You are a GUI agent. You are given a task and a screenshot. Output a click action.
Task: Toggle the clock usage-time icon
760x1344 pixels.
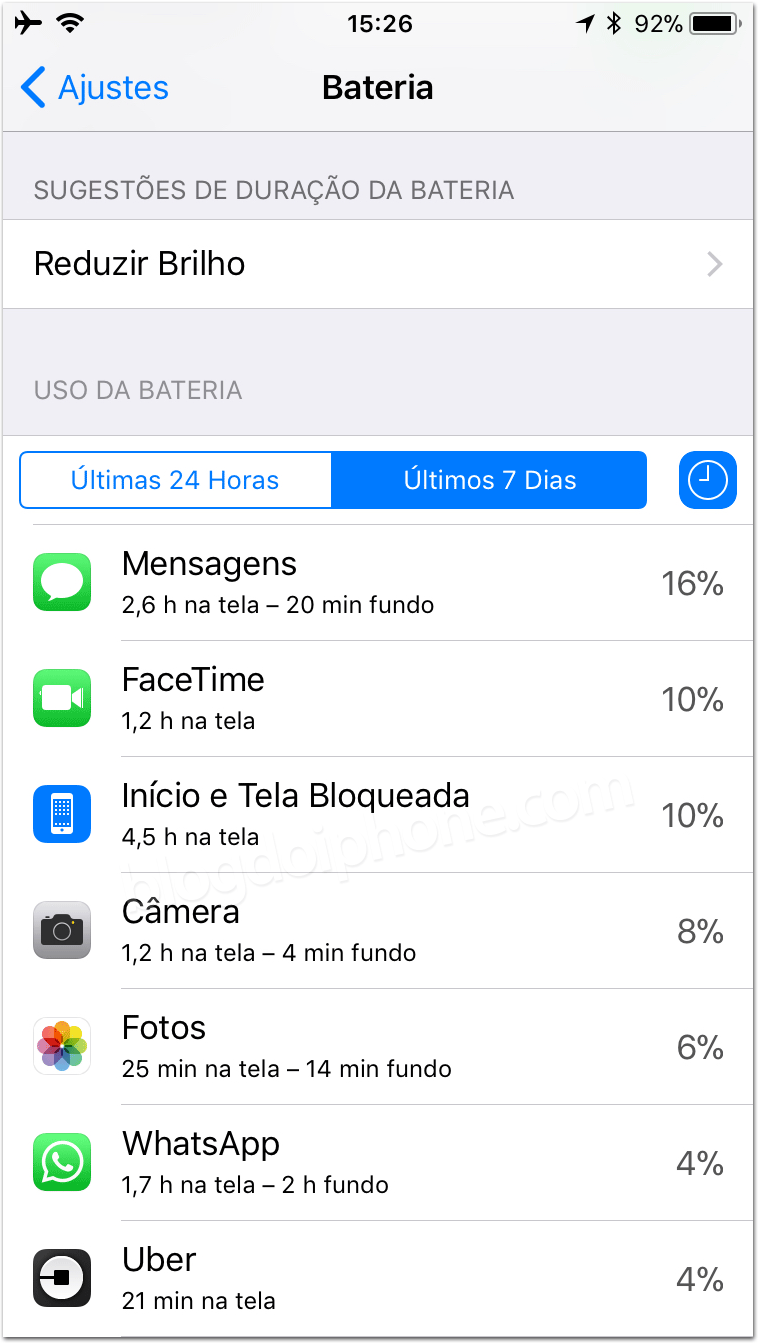click(707, 481)
